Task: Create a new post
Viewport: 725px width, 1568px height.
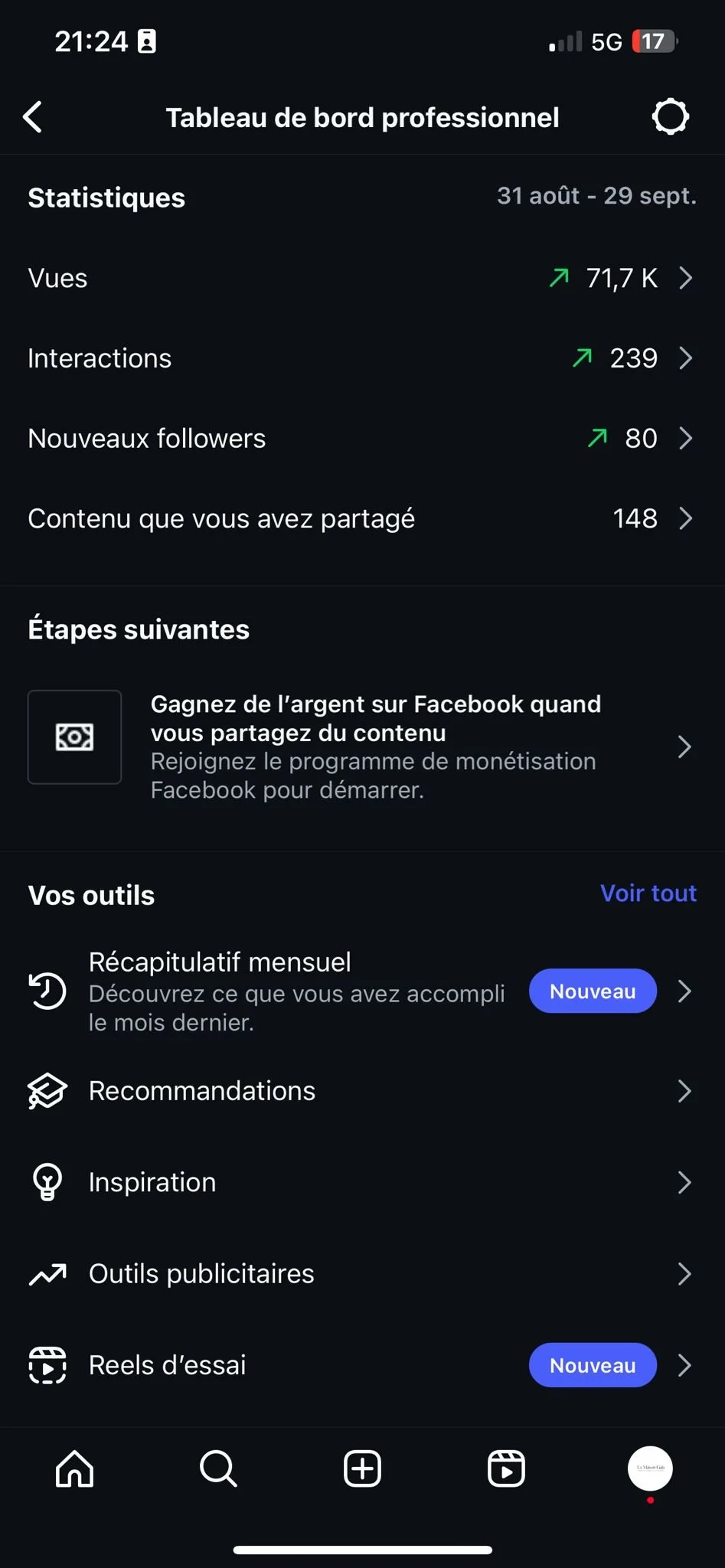Action: coord(362,1469)
